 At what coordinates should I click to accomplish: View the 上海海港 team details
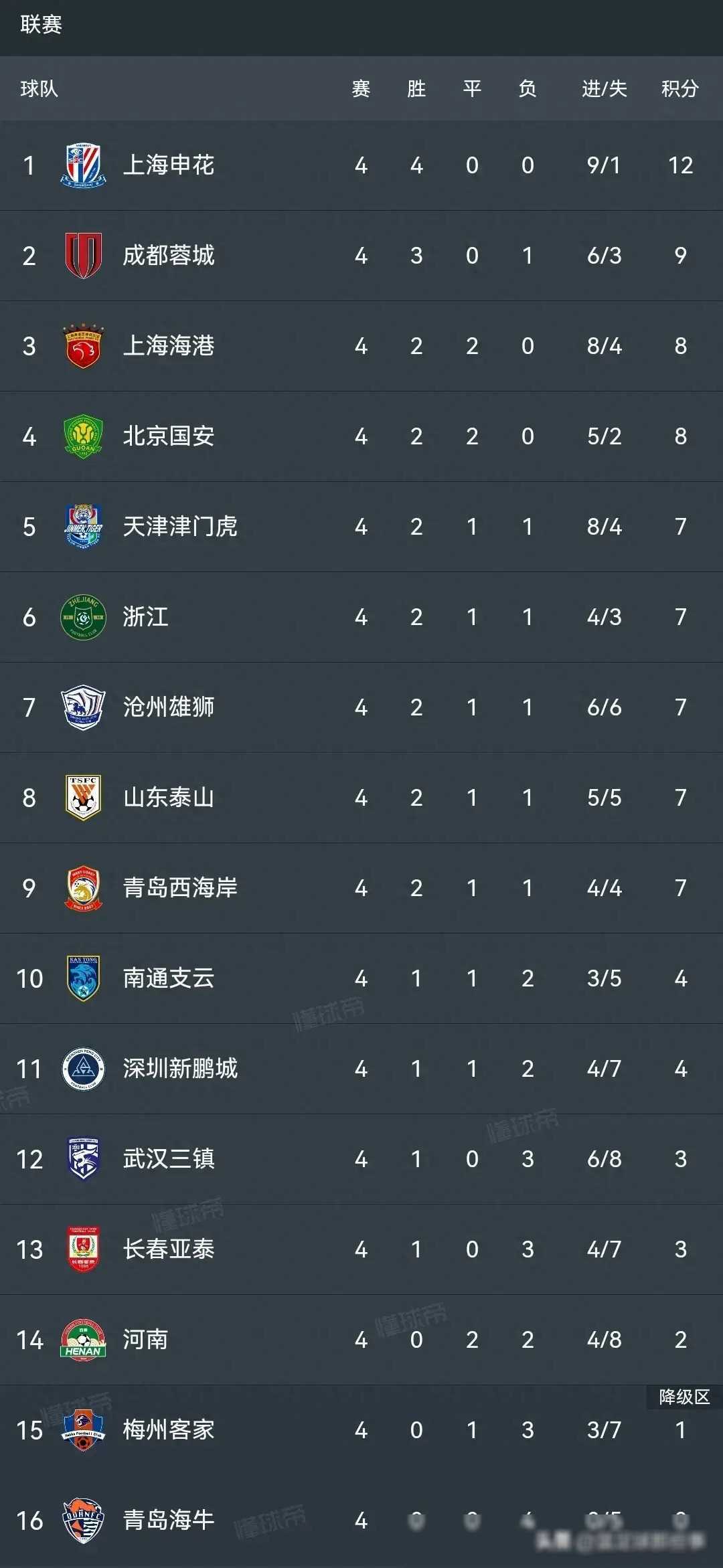point(169,346)
